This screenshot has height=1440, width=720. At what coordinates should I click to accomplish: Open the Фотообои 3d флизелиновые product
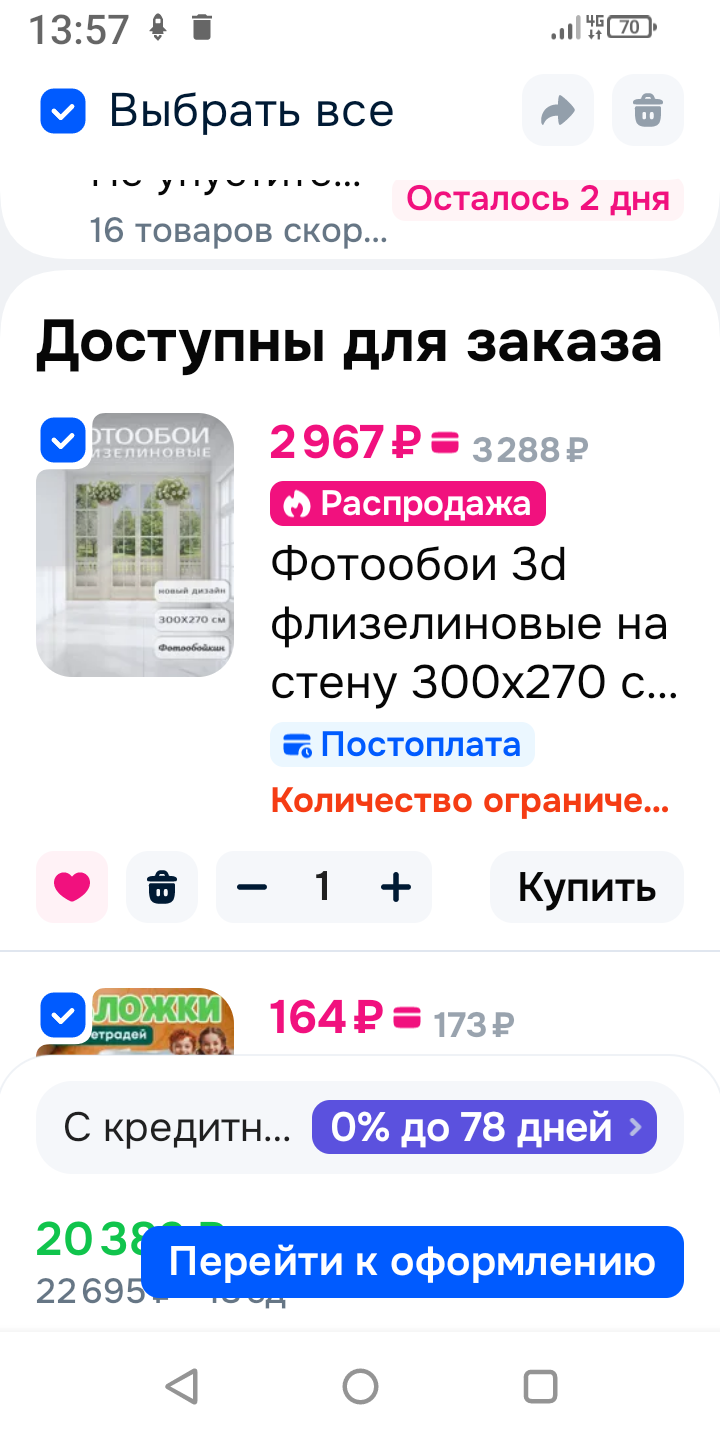click(x=470, y=625)
